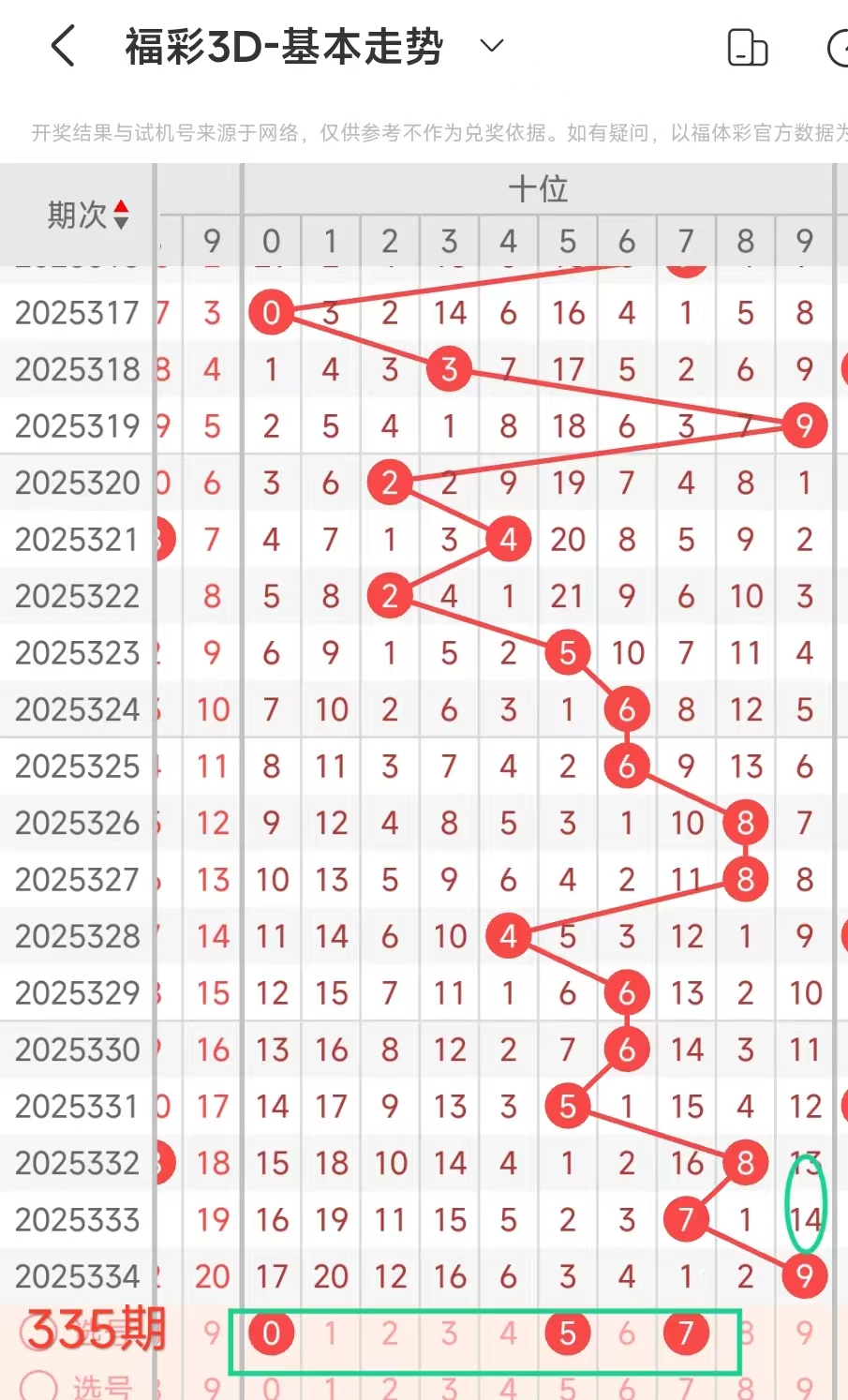The width and height of the screenshot is (848, 1400).
Task: Tap the screen orientation icon in header
Action: point(747,48)
